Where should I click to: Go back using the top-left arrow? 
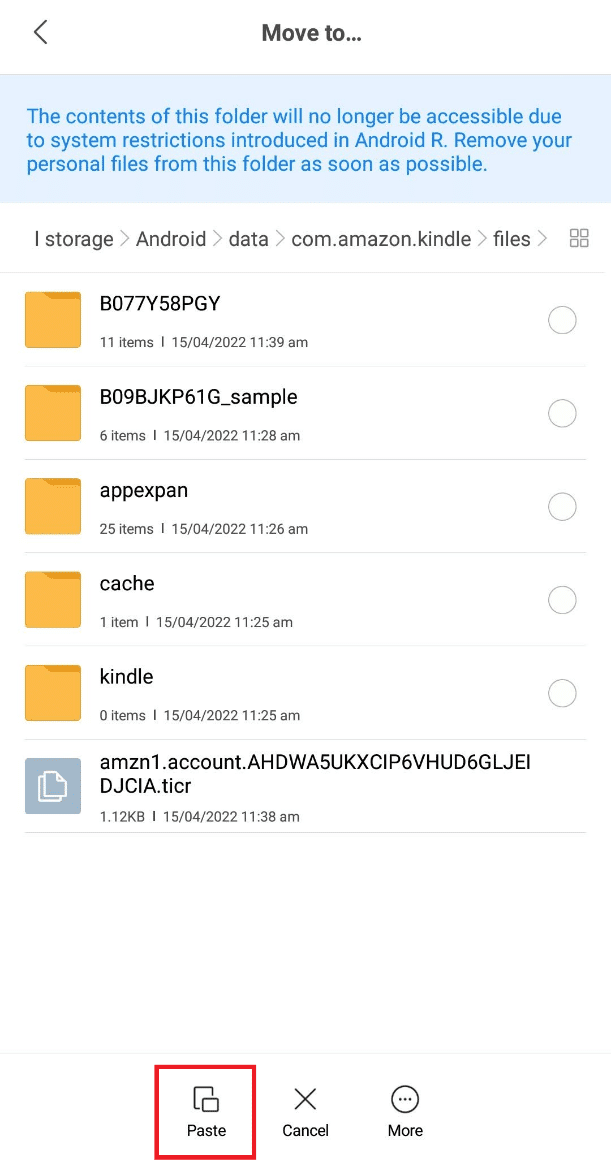click(x=41, y=32)
